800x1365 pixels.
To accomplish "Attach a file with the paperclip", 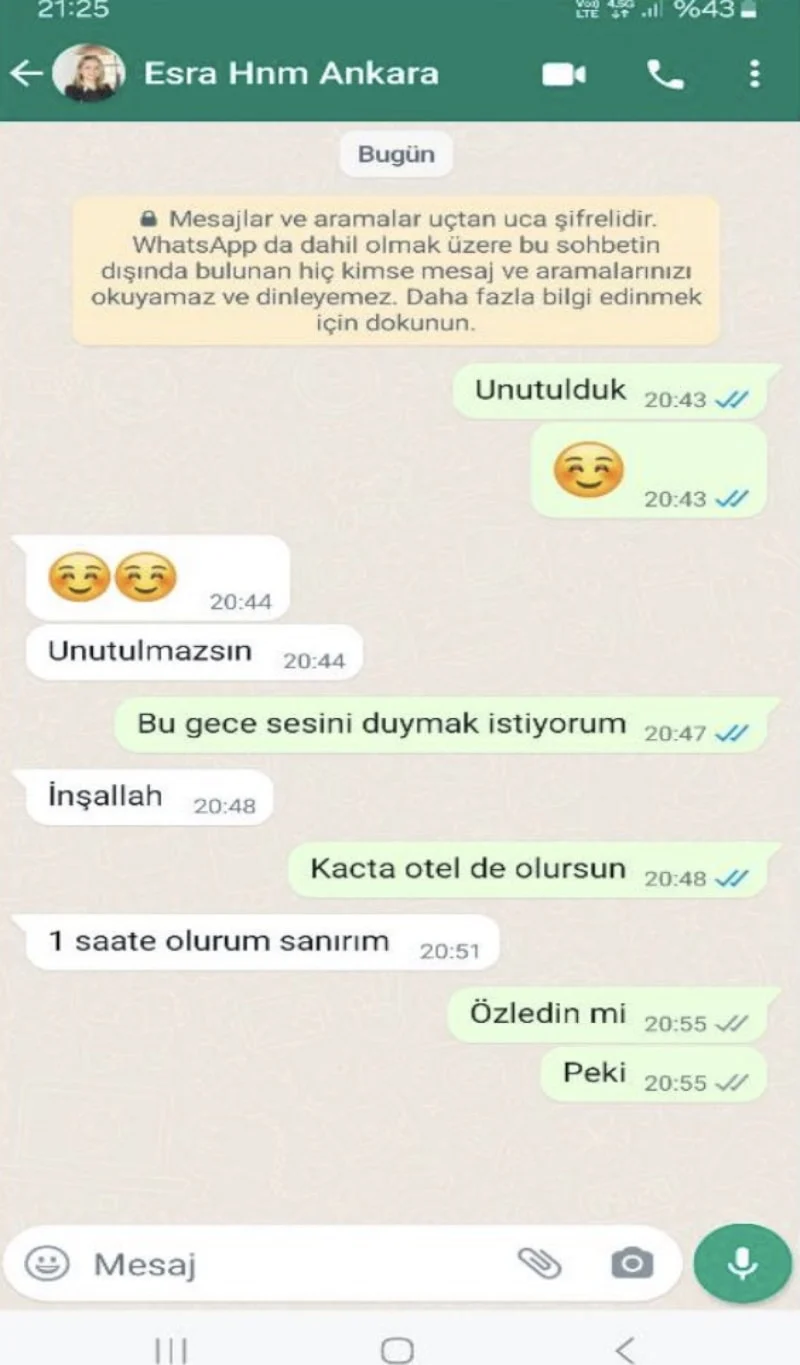I will [x=540, y=1263].
